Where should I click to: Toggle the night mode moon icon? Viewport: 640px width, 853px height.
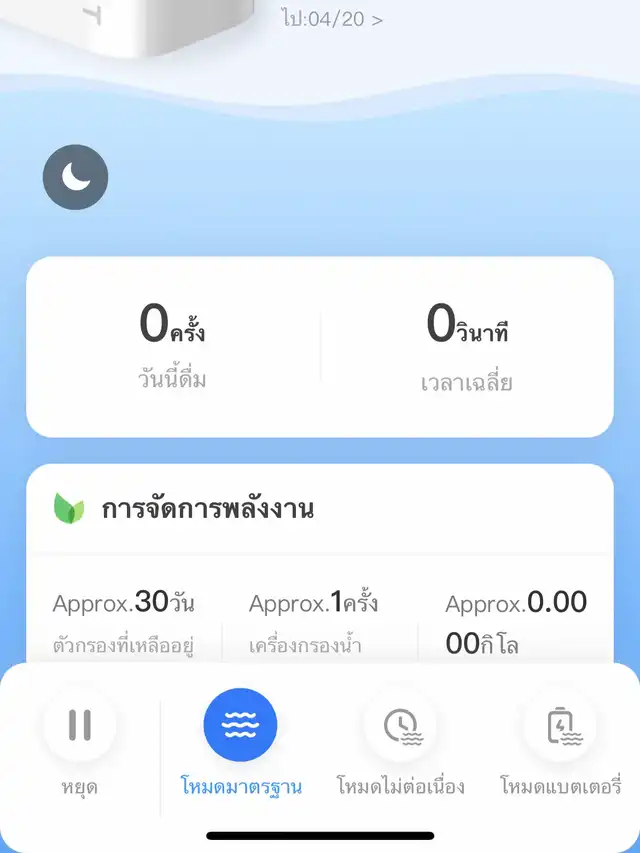pyautogui.click(x=75, y=178)
